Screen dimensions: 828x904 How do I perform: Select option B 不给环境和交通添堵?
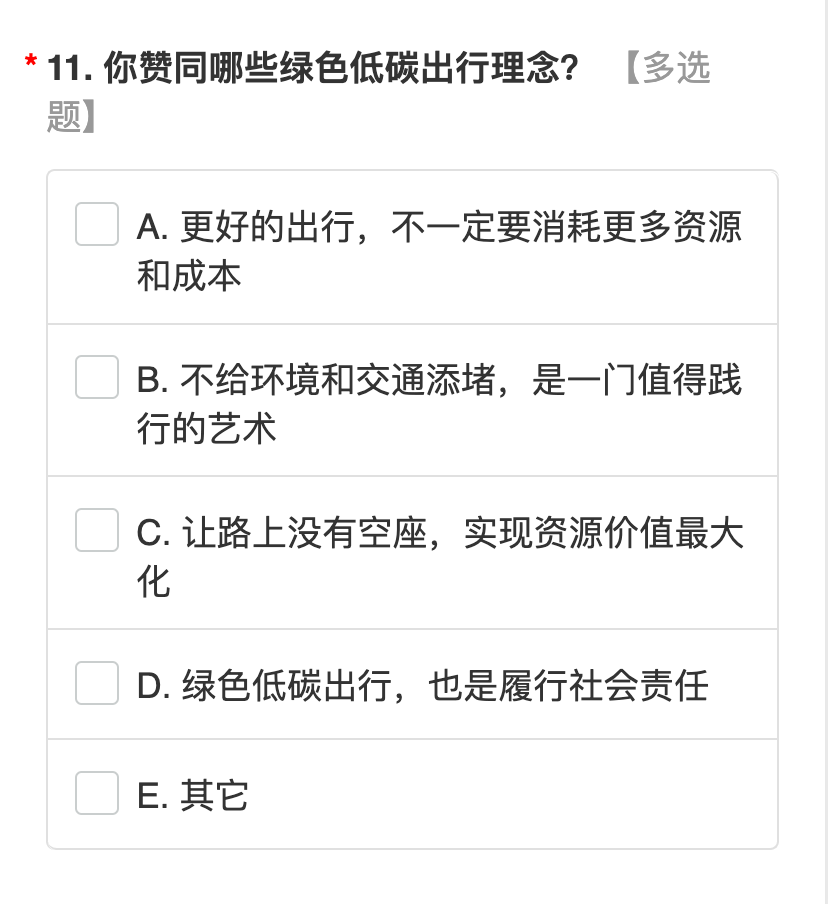97,377
